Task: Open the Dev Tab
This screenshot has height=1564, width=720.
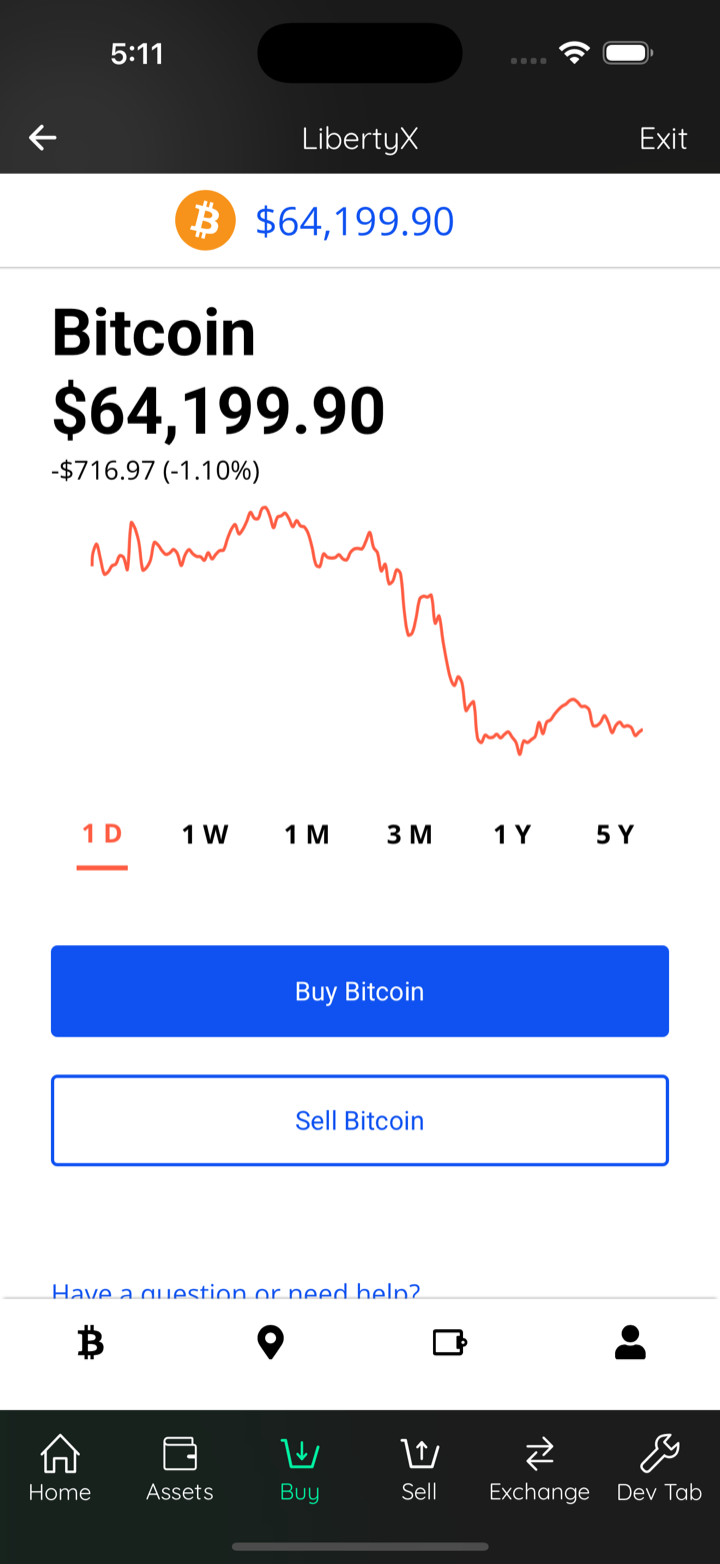Action: 660,1468
